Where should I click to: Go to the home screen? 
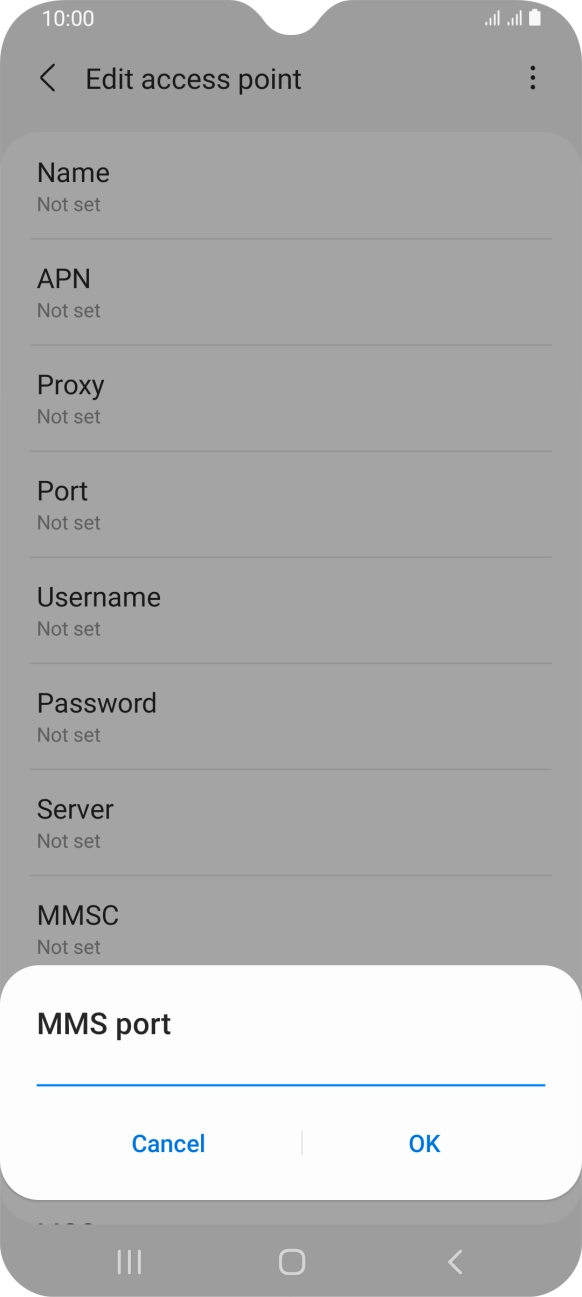point(292,1262)
